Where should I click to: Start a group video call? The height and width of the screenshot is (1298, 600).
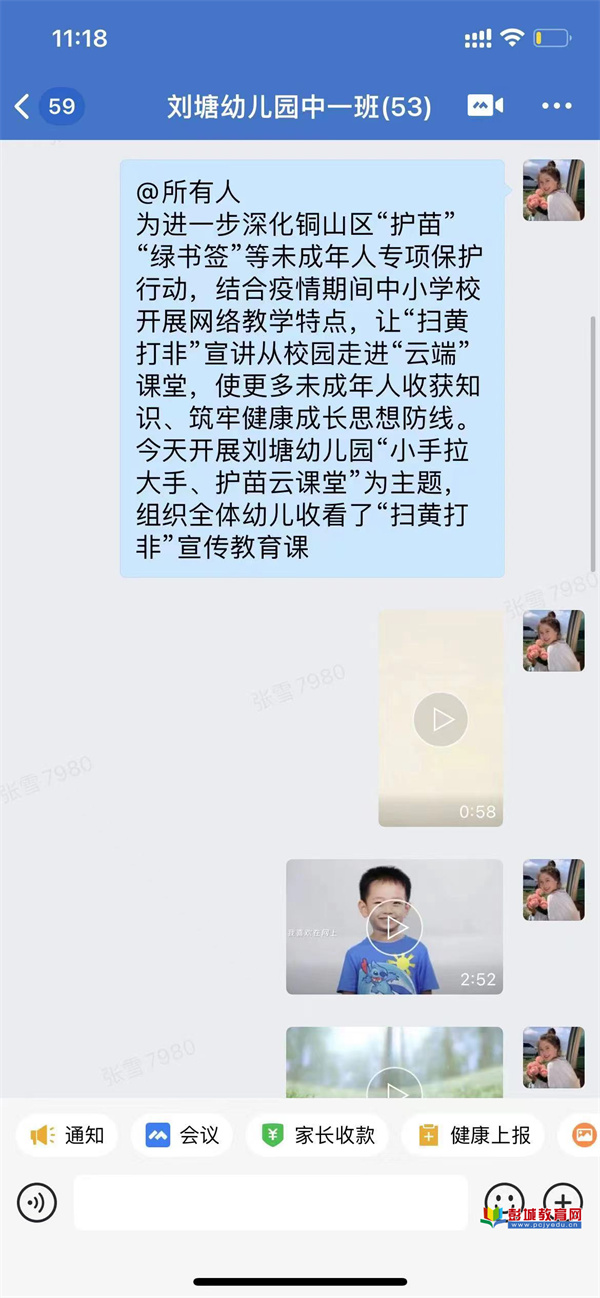[x=485, y=106]
